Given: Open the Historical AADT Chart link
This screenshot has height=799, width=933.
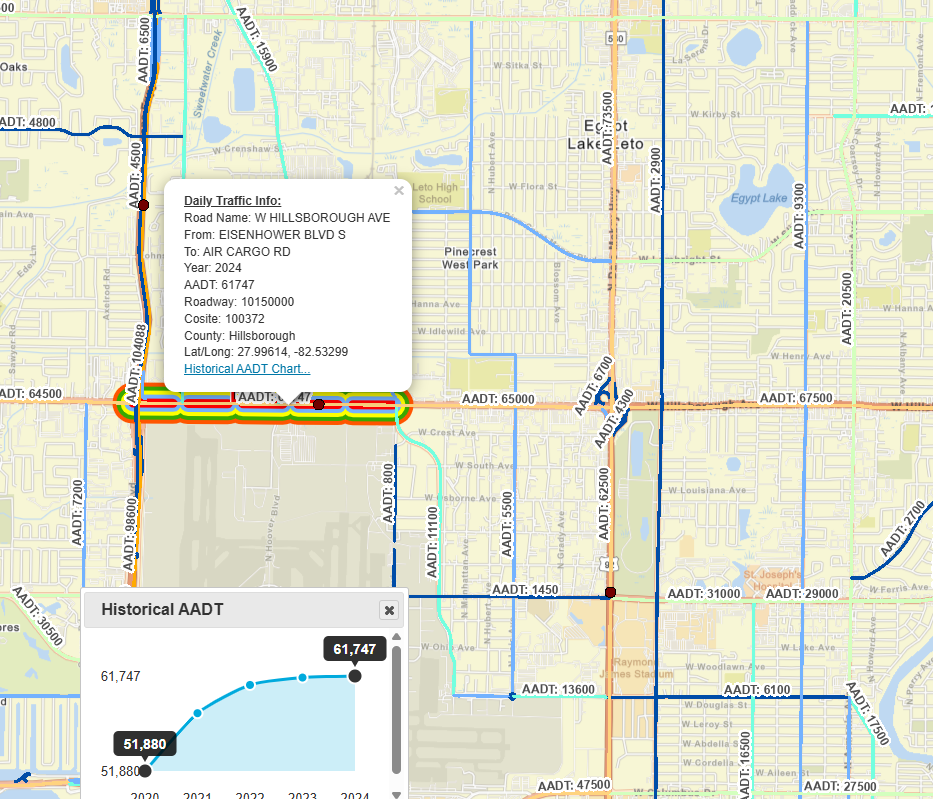Looking at the screenshot, I should pos(246,369).
